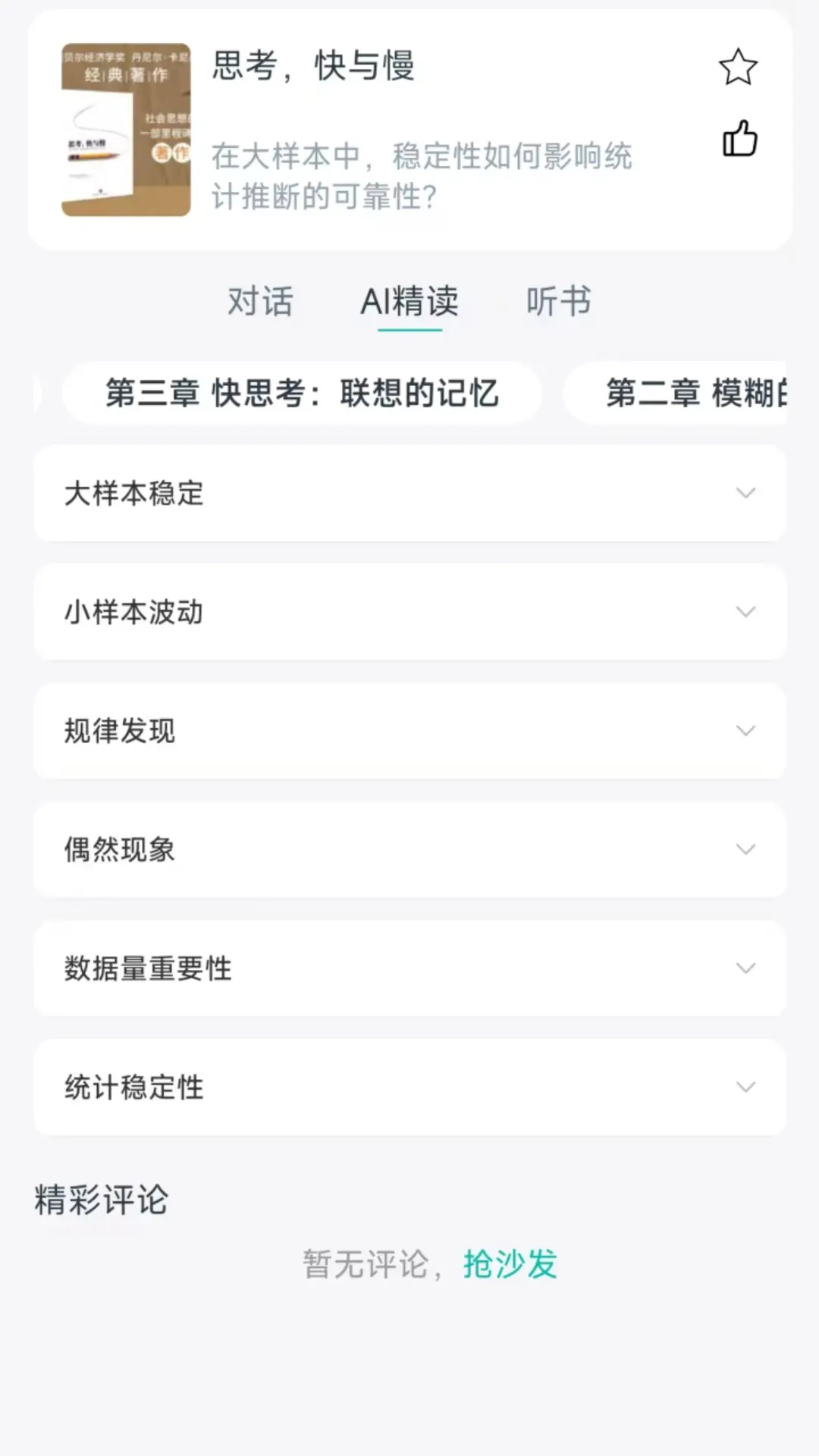The width and height of the screenshot is (819, 1456).
Task: Switch to the 对话 tab
Action: tap(259, 302)
